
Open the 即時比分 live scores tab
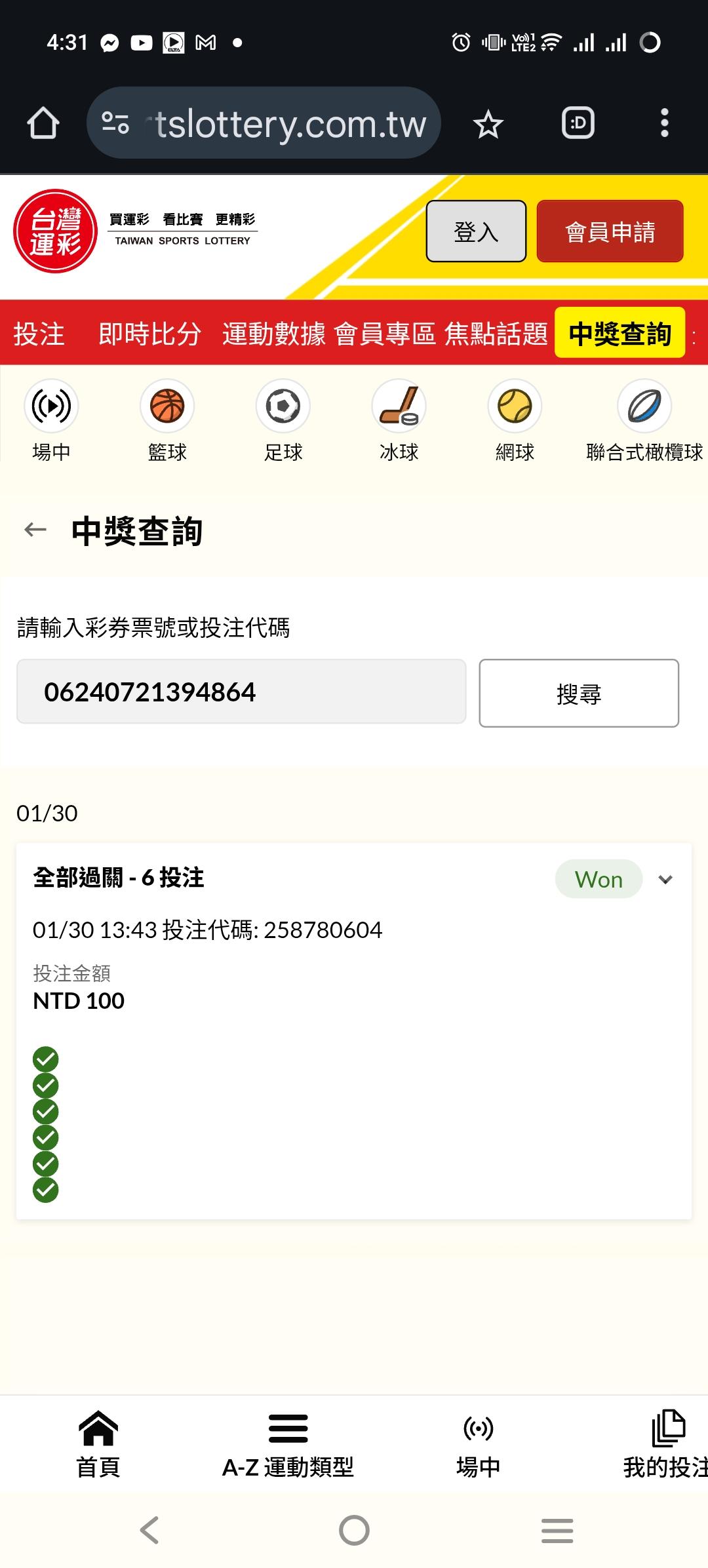coord(150,334)
